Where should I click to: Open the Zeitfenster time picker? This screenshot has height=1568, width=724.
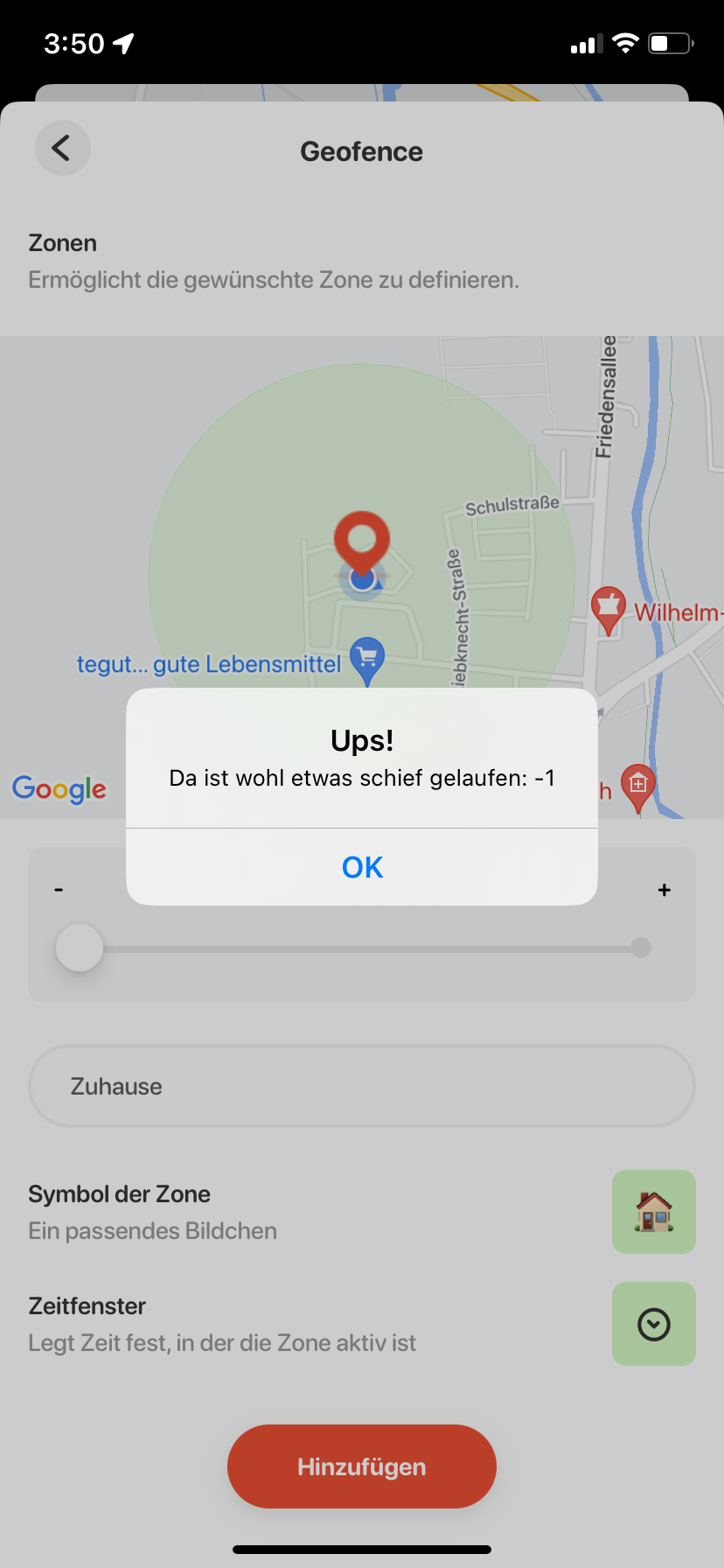(653, 1324)
